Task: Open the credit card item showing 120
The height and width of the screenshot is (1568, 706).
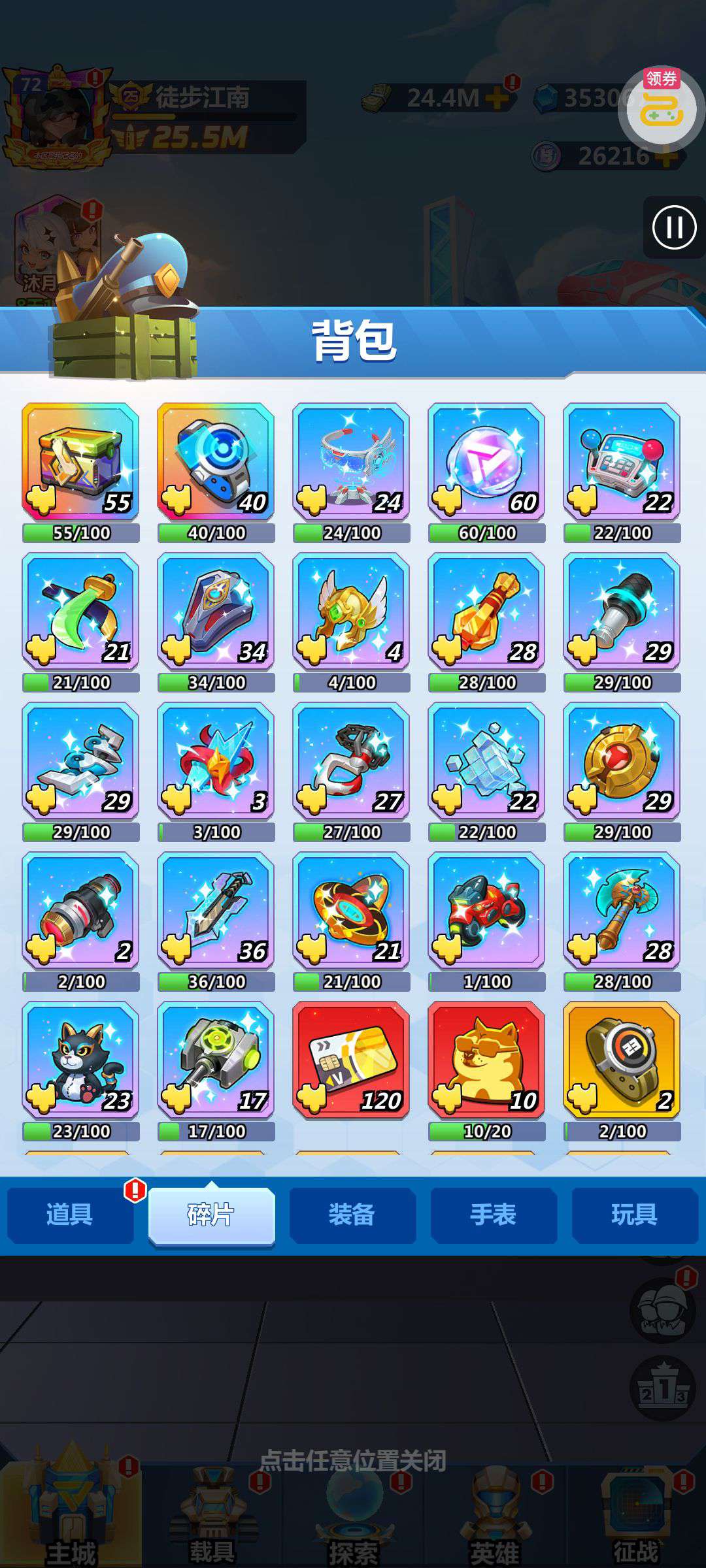Action: [x=351, y=1060]
